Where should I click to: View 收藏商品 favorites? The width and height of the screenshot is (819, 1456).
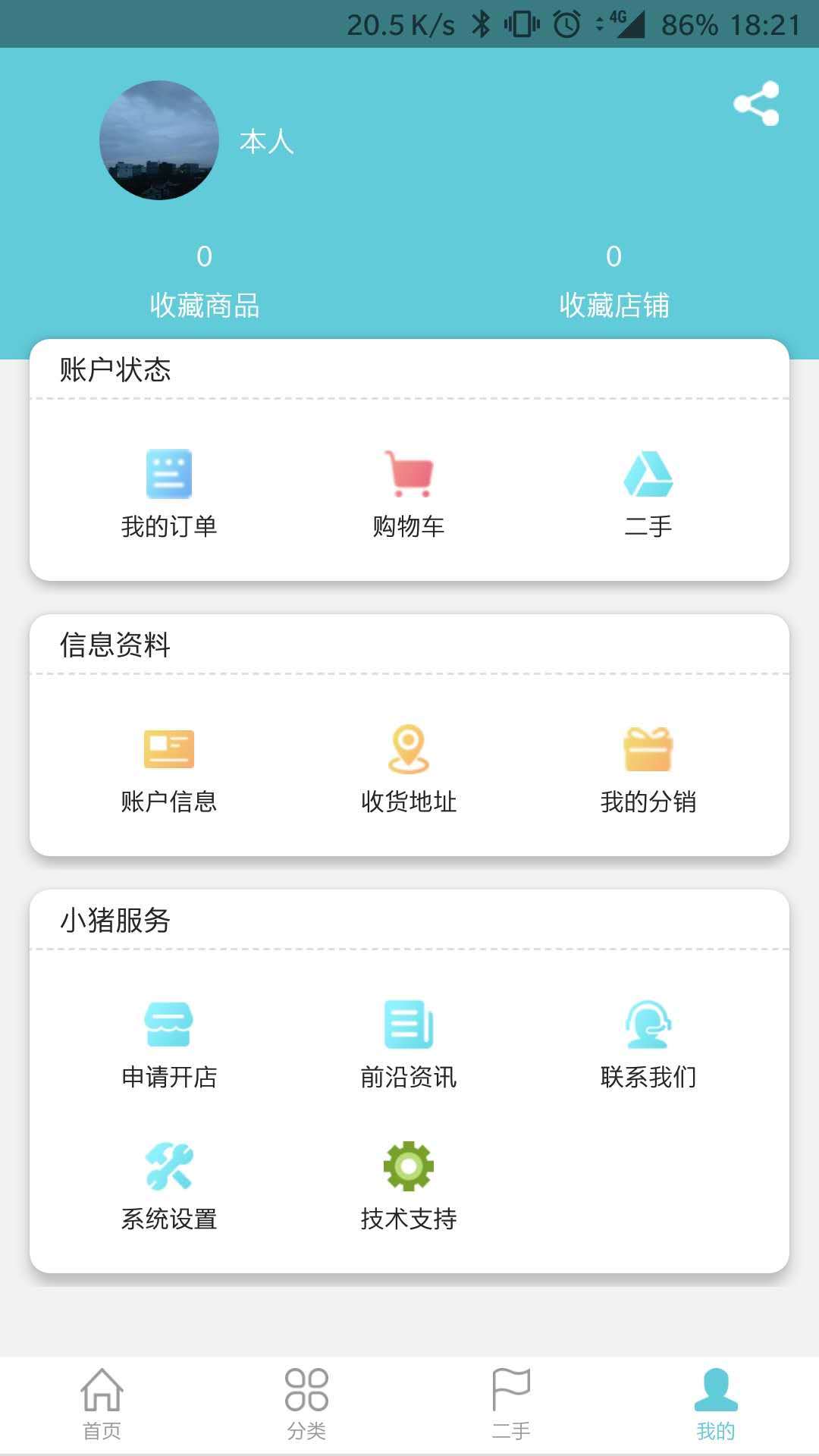[204, 282]
